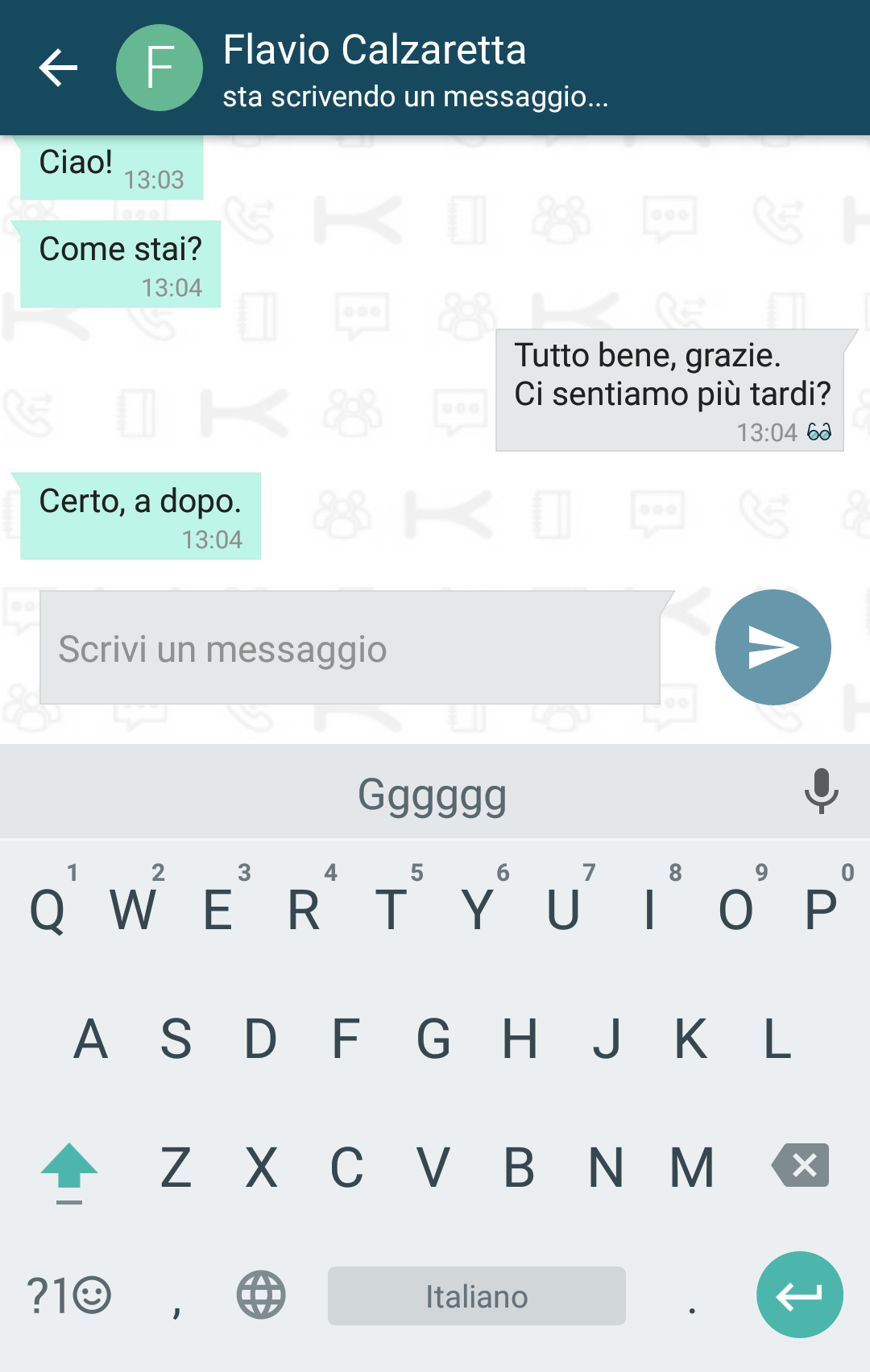Start voice input with microphone

click(x=821, y=791)
